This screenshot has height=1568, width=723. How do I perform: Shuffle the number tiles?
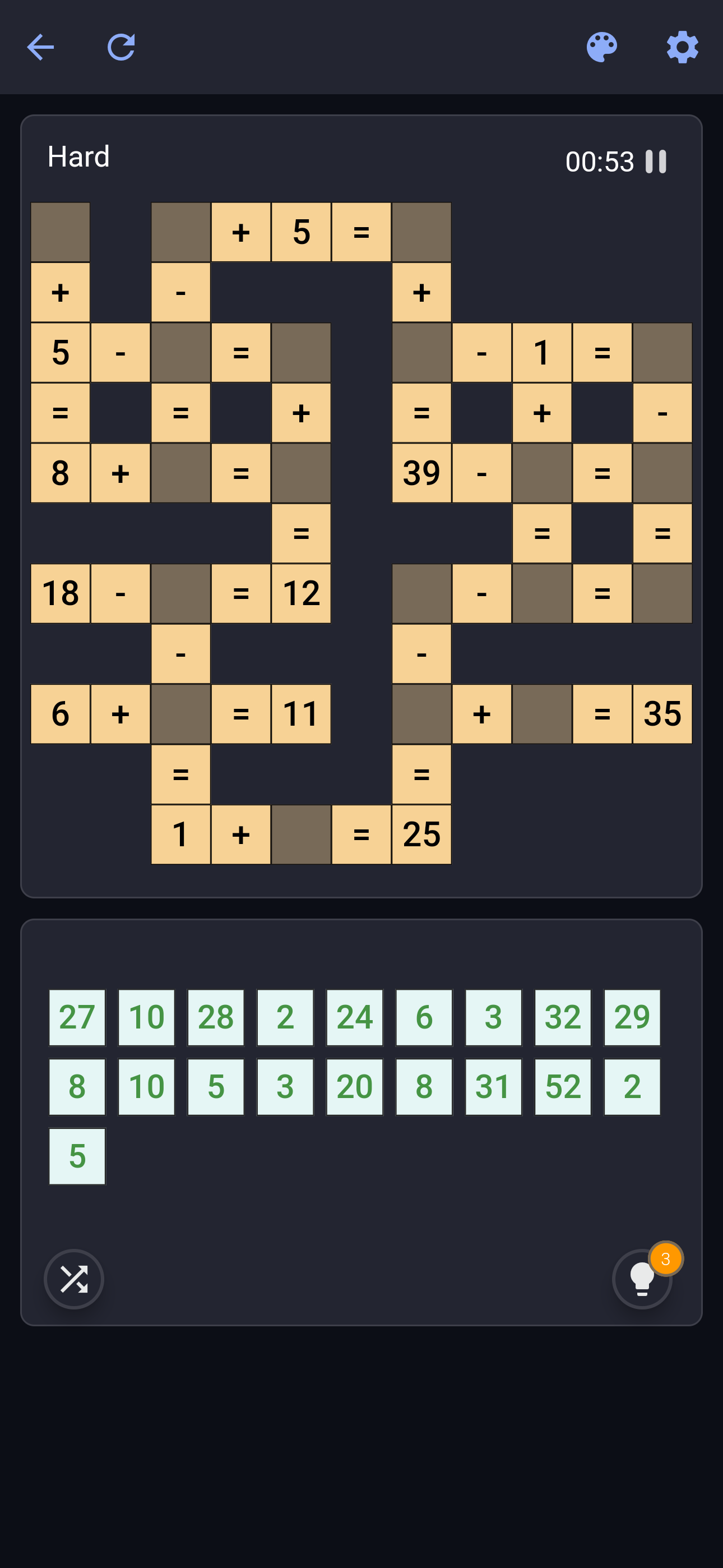tap(73, 1278)
